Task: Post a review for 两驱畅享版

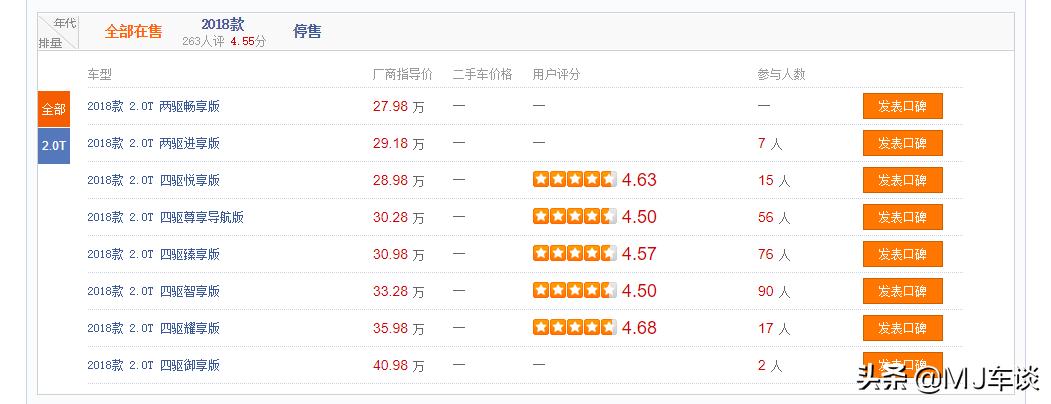Action: point(902,106)
